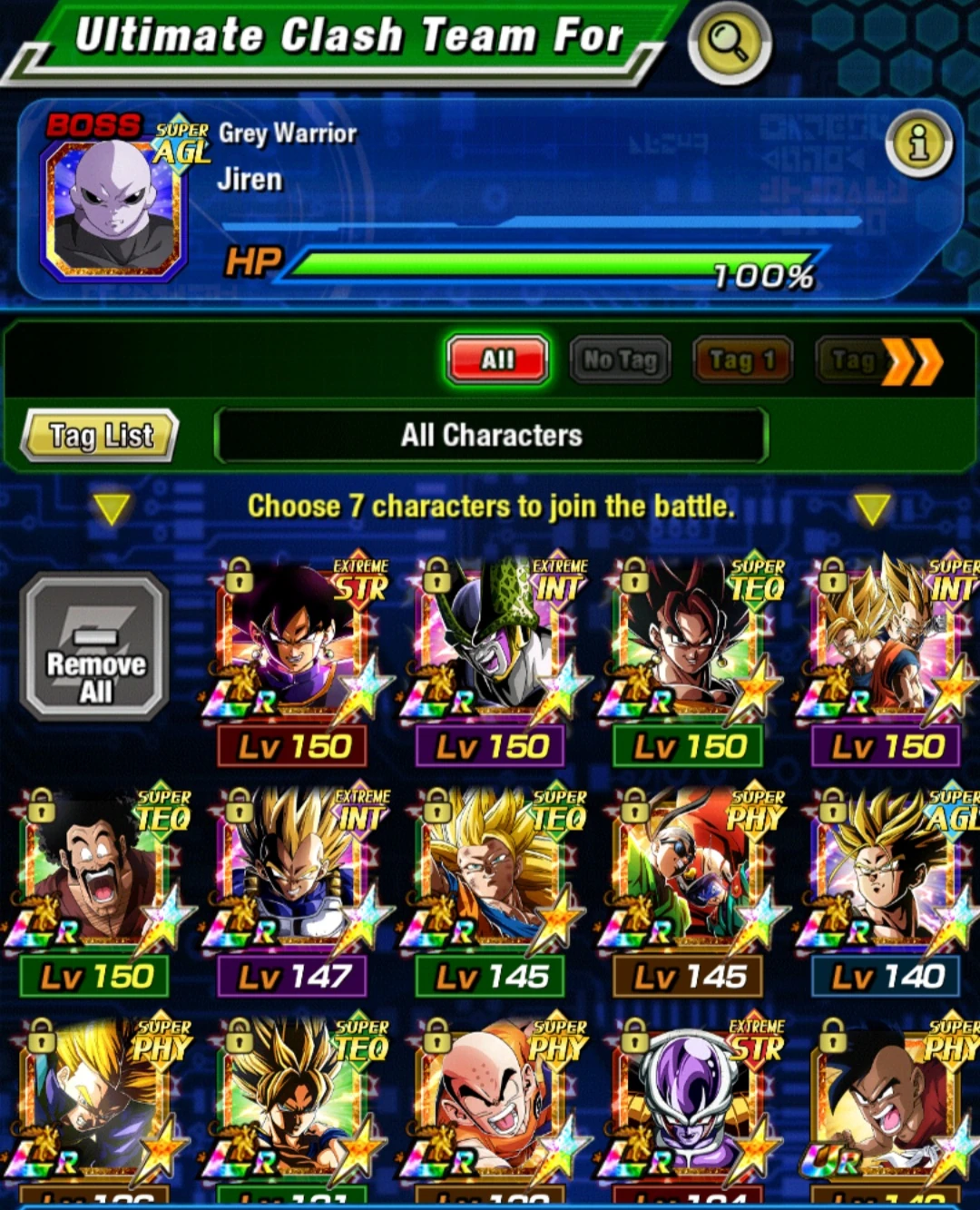This screenshot has width=980, height=1210.
Task: Toggle the lock on Perfect Cell's card
Action: pyautogui.click(x=436, y=575)
